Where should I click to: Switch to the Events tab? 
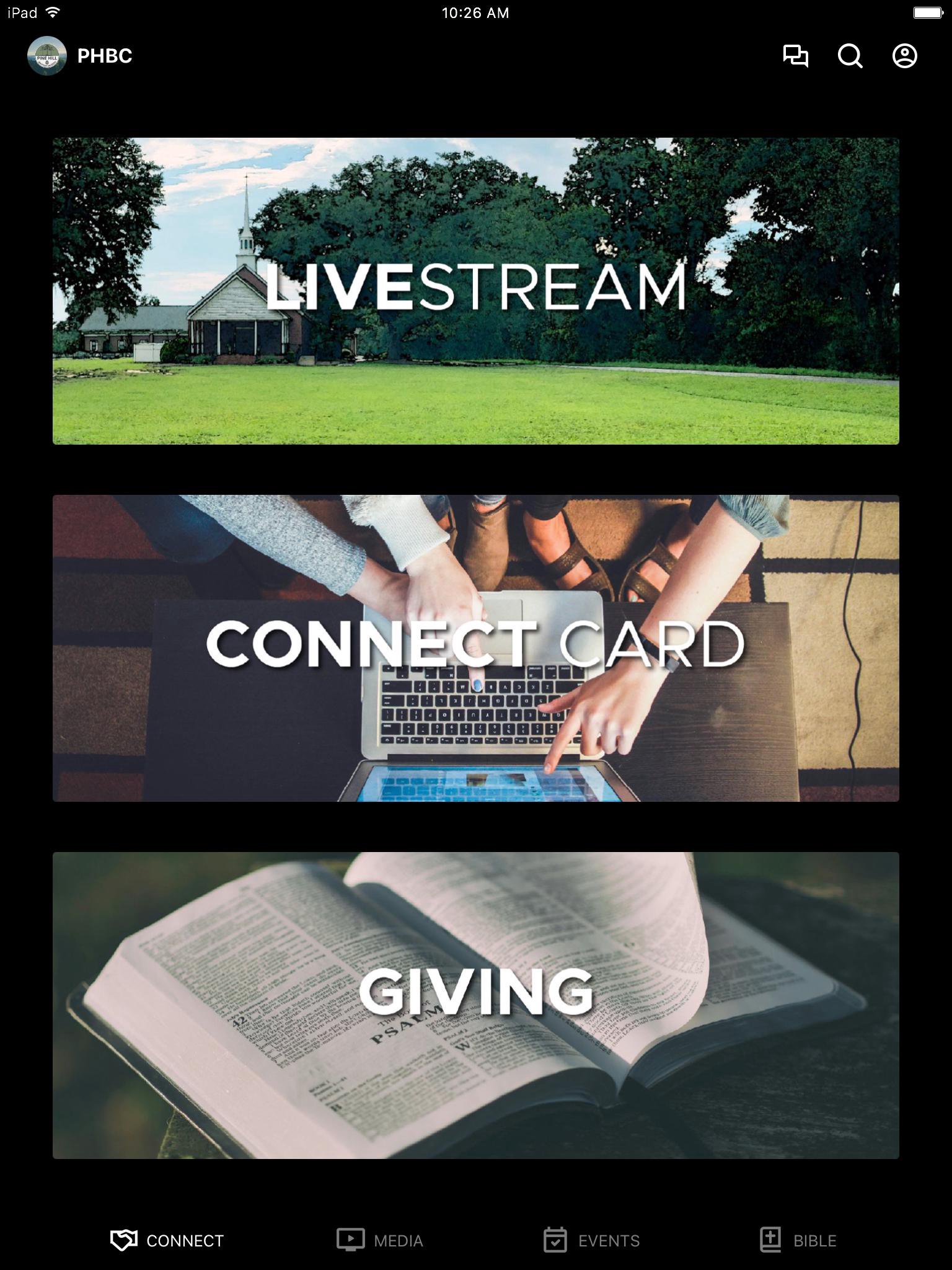pyautogui.click(x=591, y=1240)
